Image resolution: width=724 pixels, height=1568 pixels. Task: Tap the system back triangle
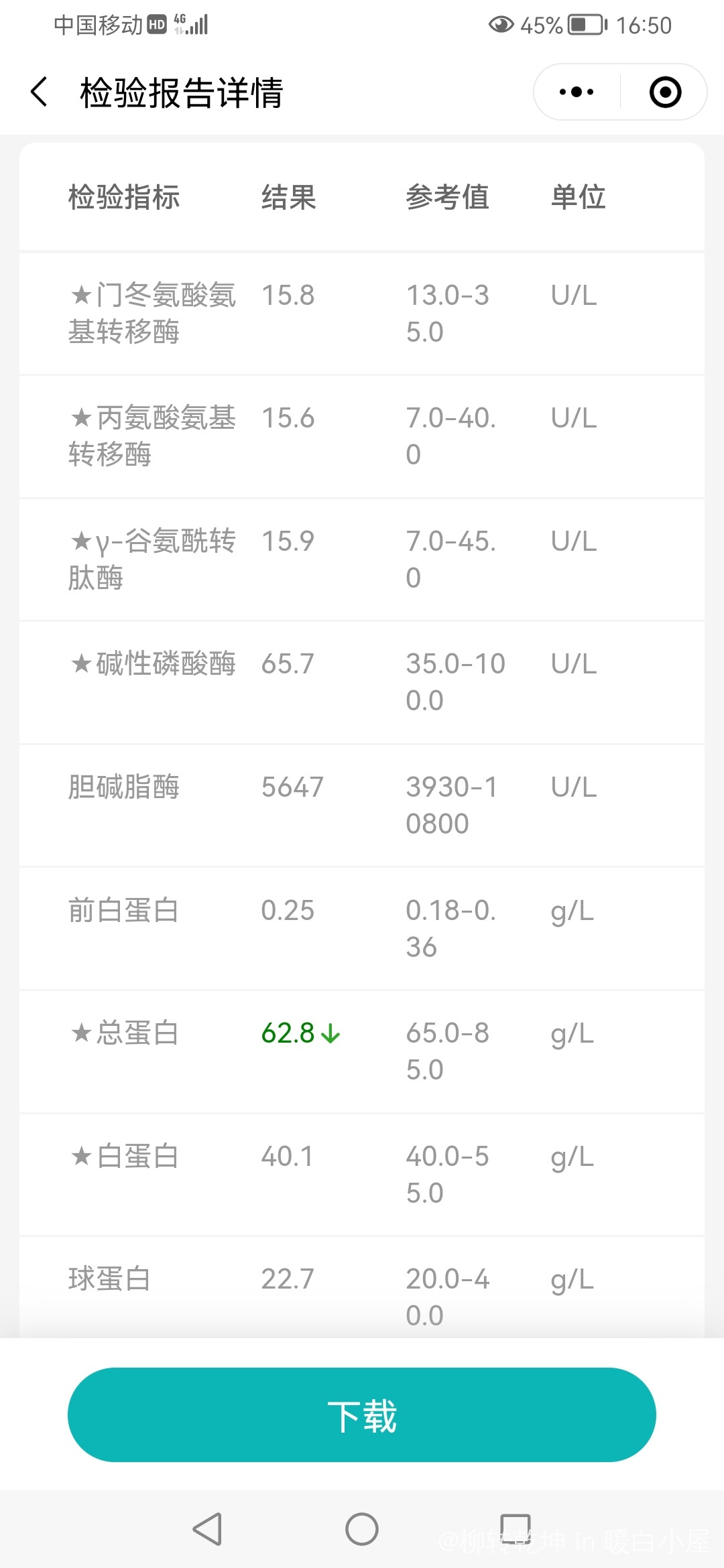[x=207, y=1529]
